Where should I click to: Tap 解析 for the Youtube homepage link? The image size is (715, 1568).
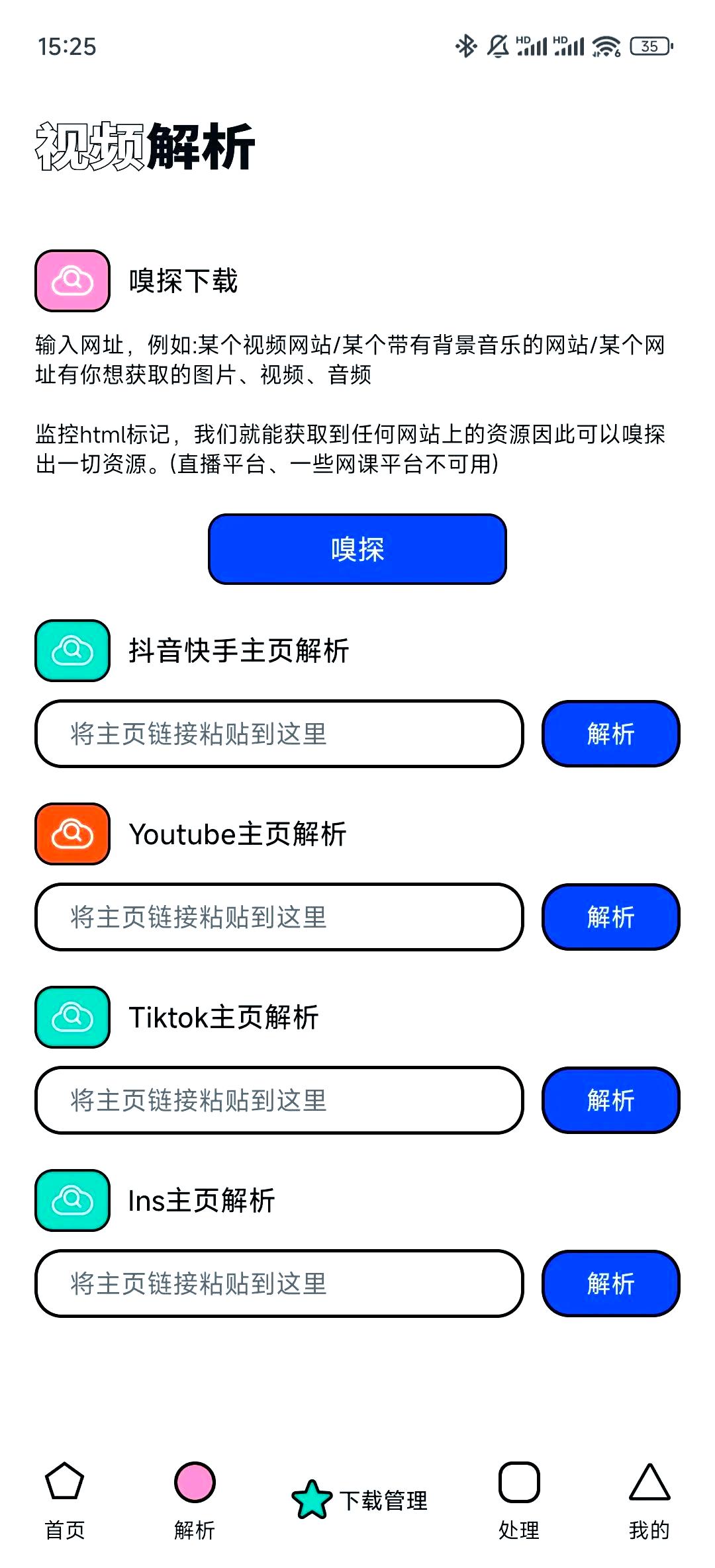coord(611,917)
